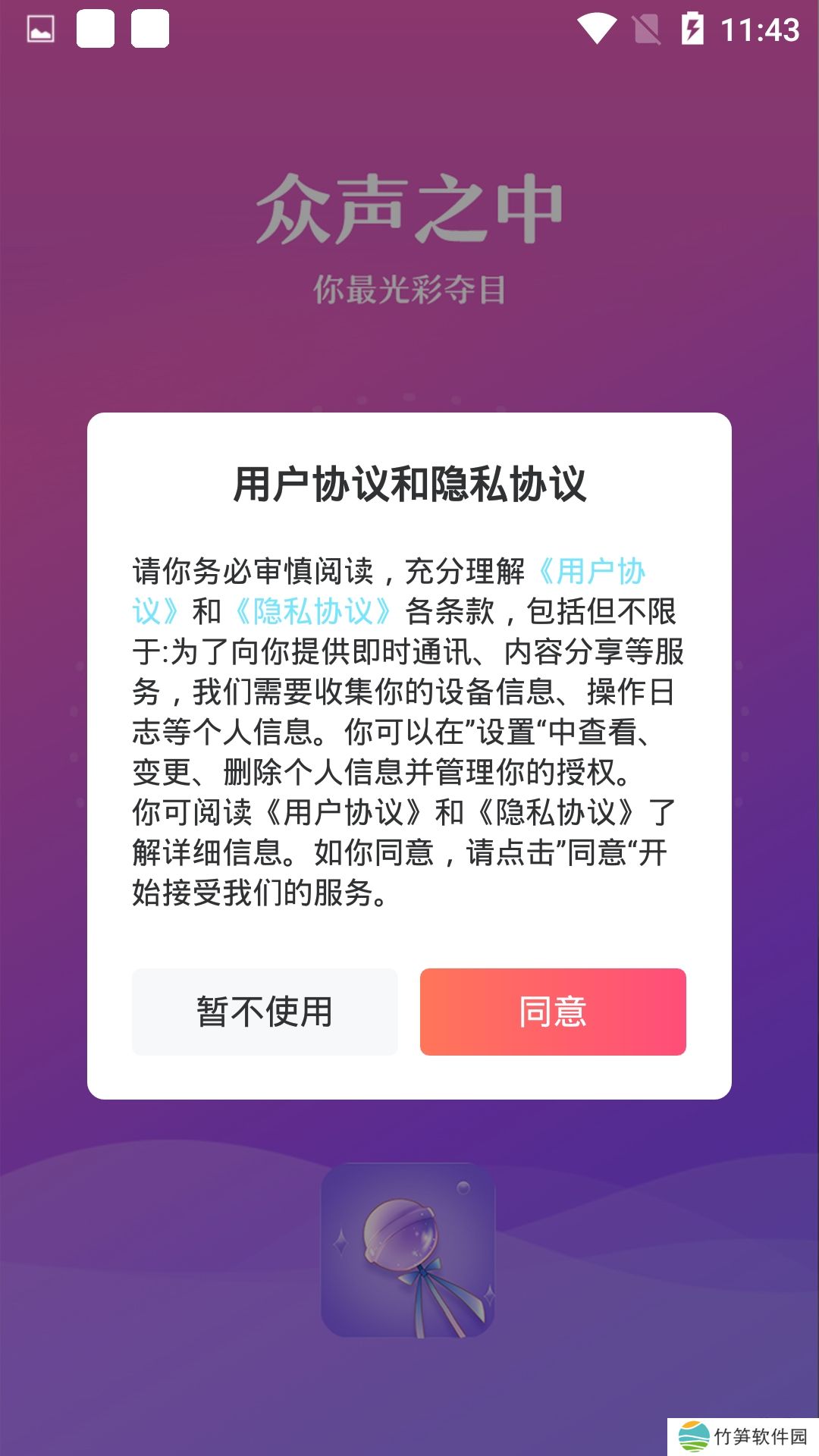Decline with the 暂不使用 button
This screenshot has width=819, height=1456.
265,1012
